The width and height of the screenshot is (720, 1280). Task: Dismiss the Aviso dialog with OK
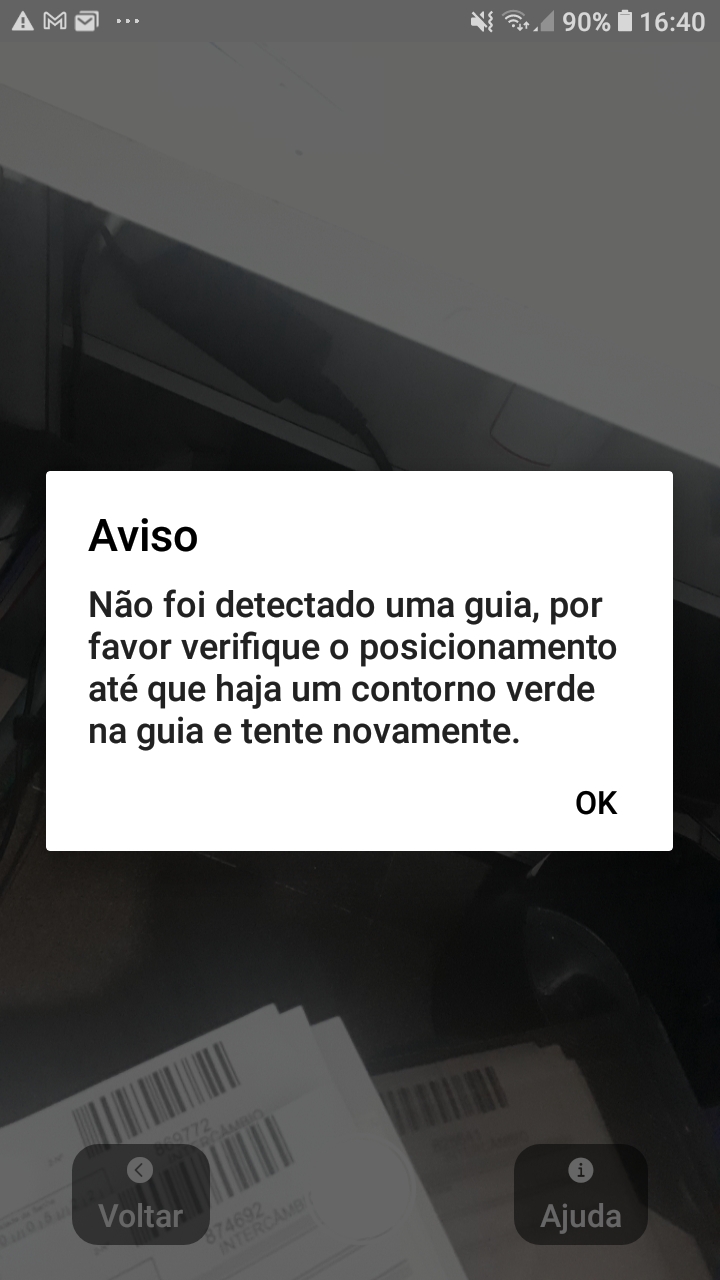point(596,803)
